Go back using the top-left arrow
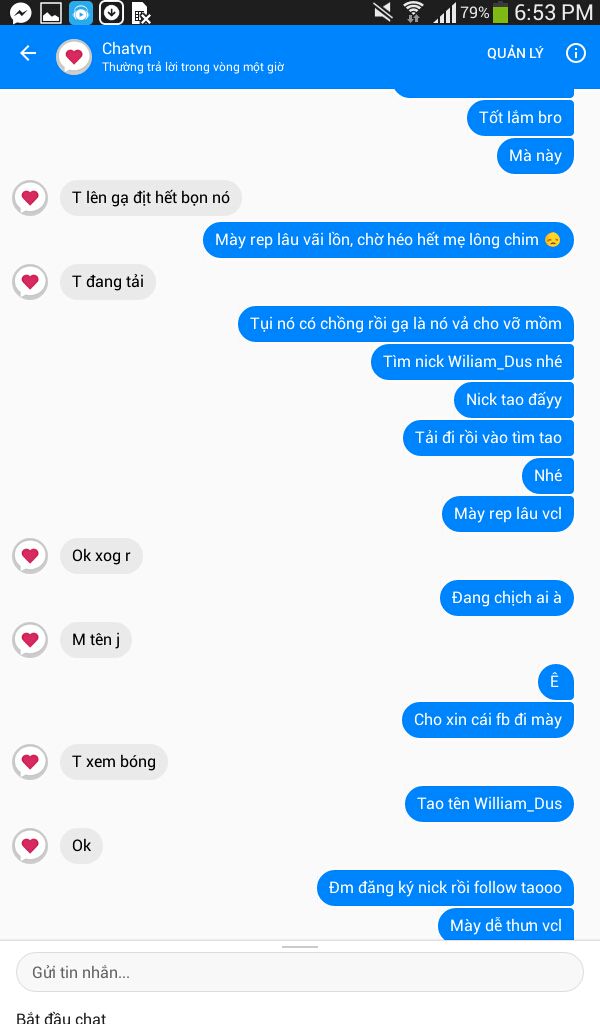The image size is (600, 1024). [x=28, y=53]
